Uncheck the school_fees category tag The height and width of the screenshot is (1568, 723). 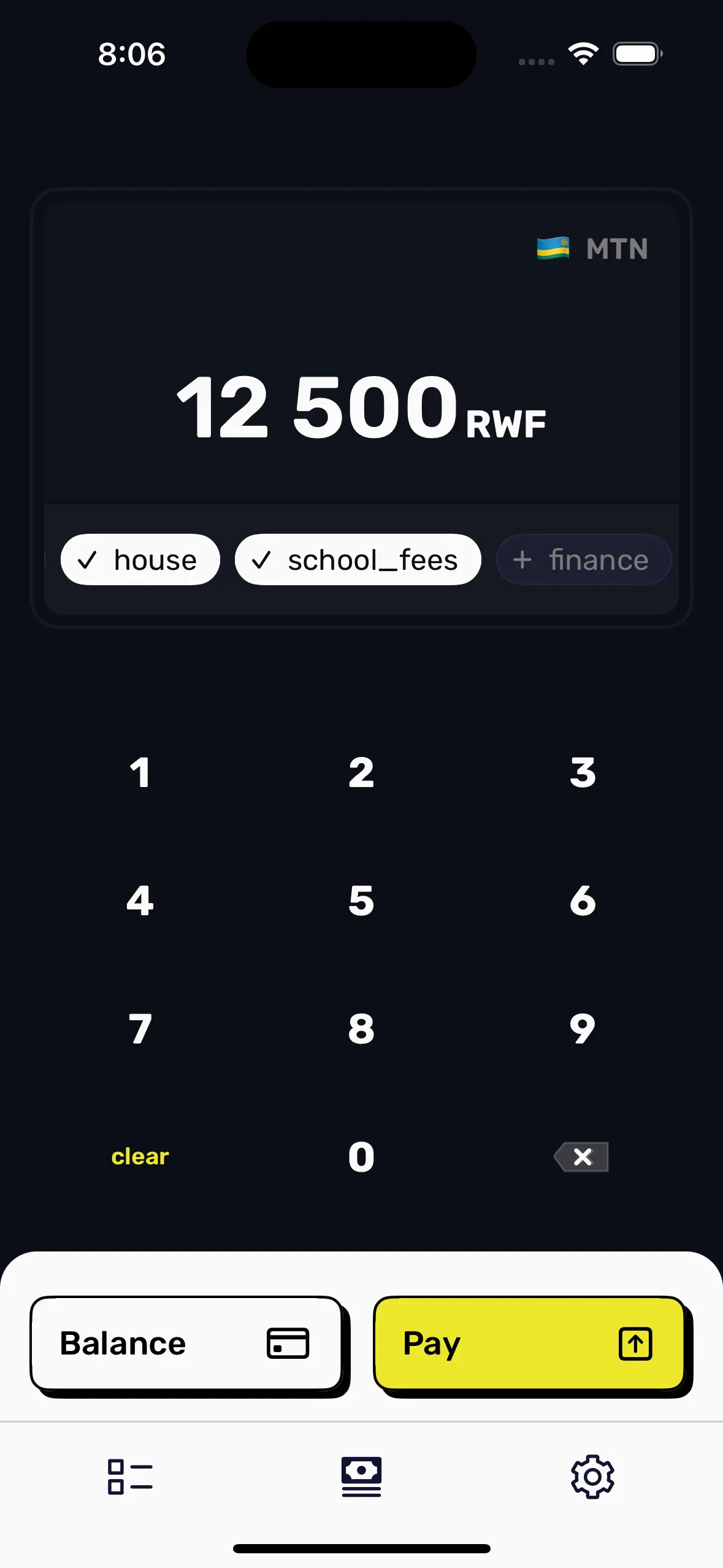(358, 559)
